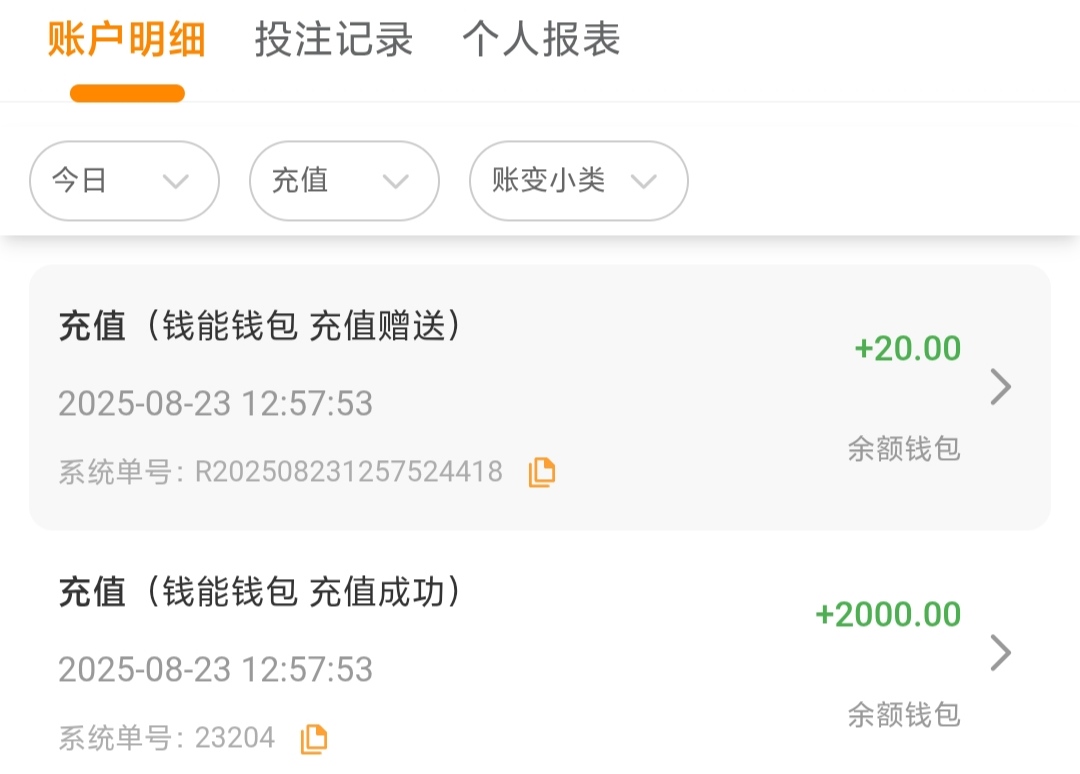Open the 充值赠送 +20.00 record
Image resolution: width=1080 pixels, height=774 pixels.
(x=540, y=397)
